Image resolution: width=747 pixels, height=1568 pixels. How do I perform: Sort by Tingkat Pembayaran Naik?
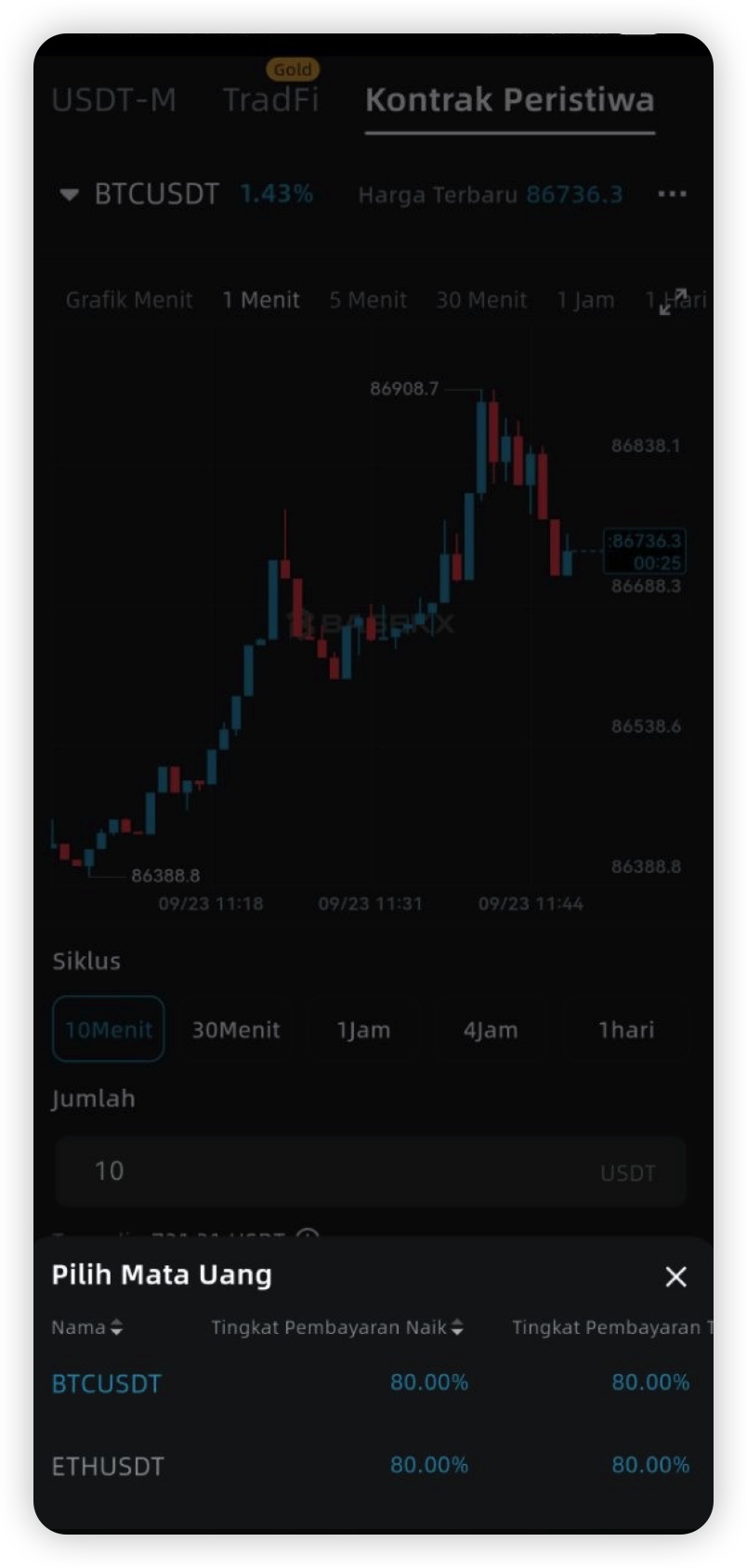(336, 1327)
